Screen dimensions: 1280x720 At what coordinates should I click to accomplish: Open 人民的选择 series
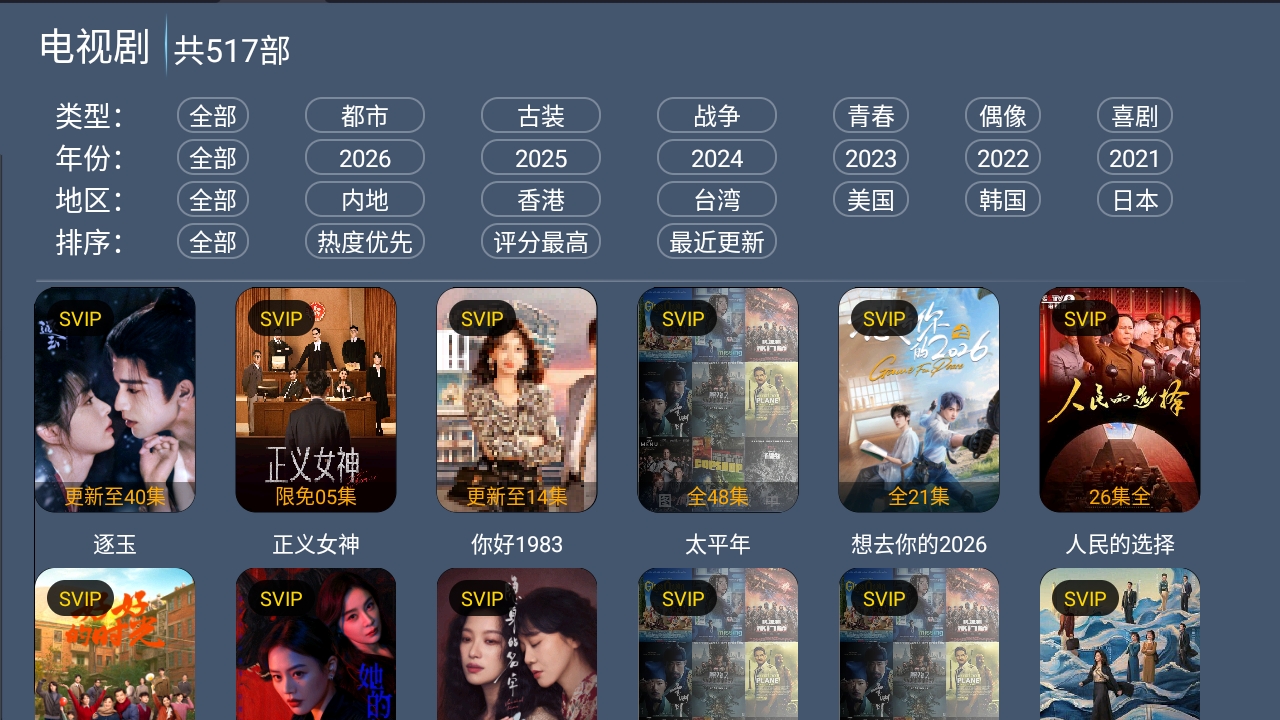point(1120,400)
